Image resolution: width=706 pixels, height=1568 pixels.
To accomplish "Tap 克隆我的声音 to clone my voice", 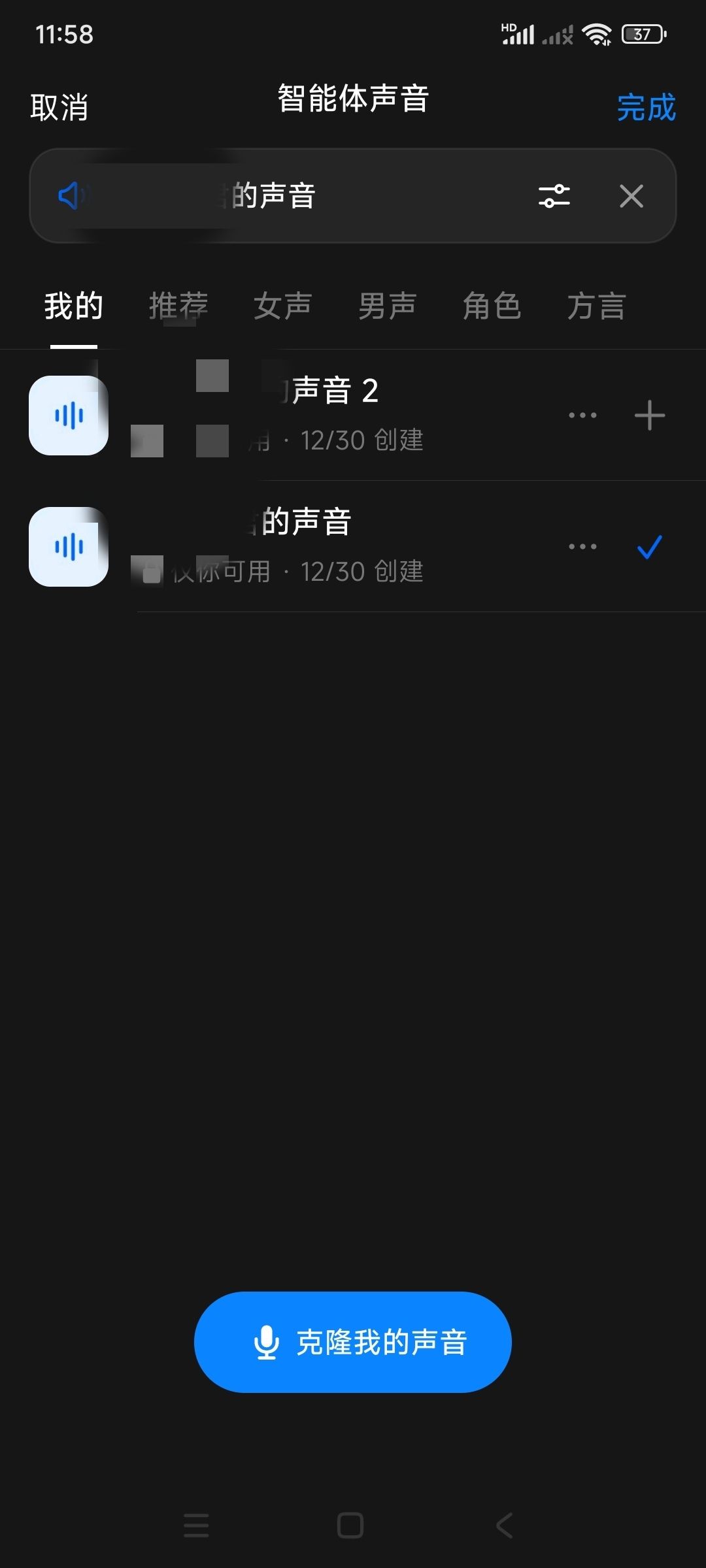I will coord(353,1342).
